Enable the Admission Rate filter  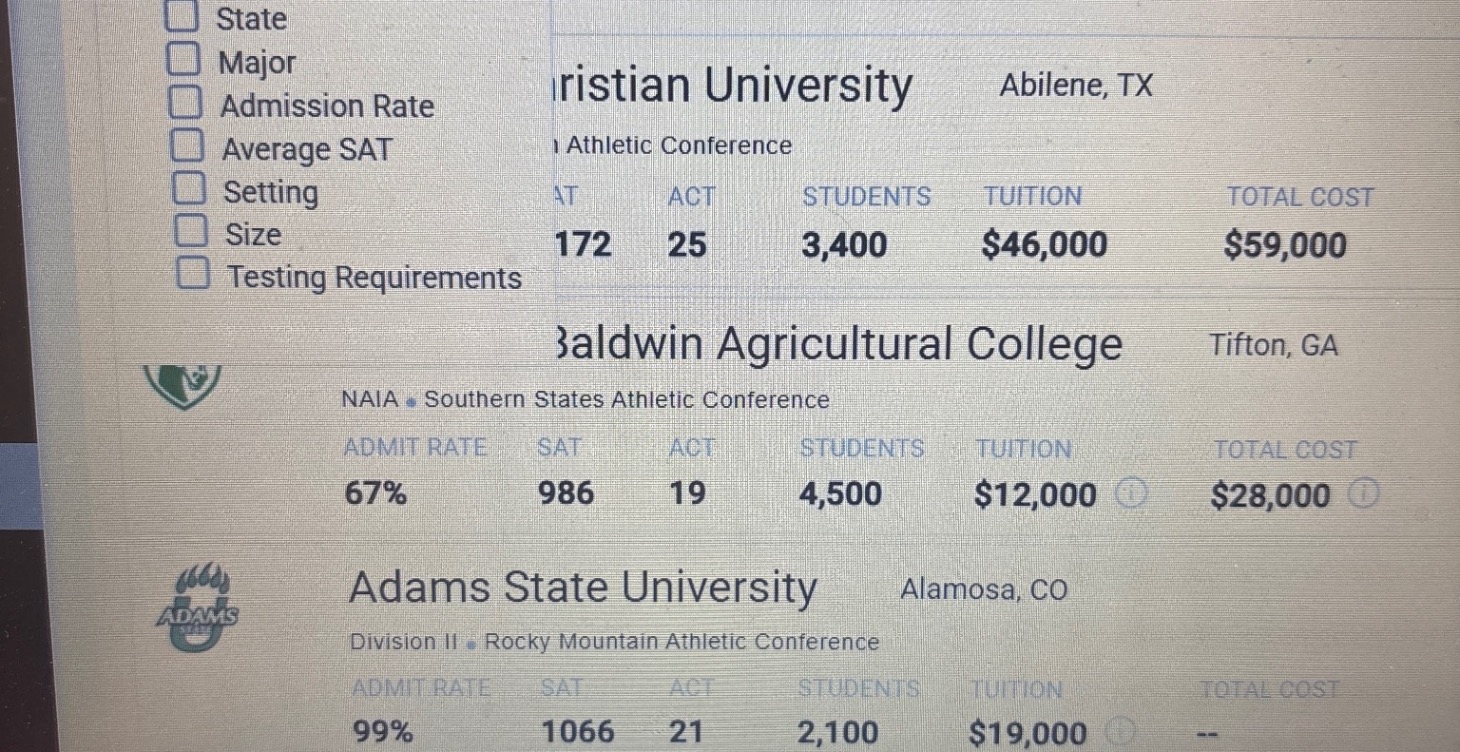185,102
